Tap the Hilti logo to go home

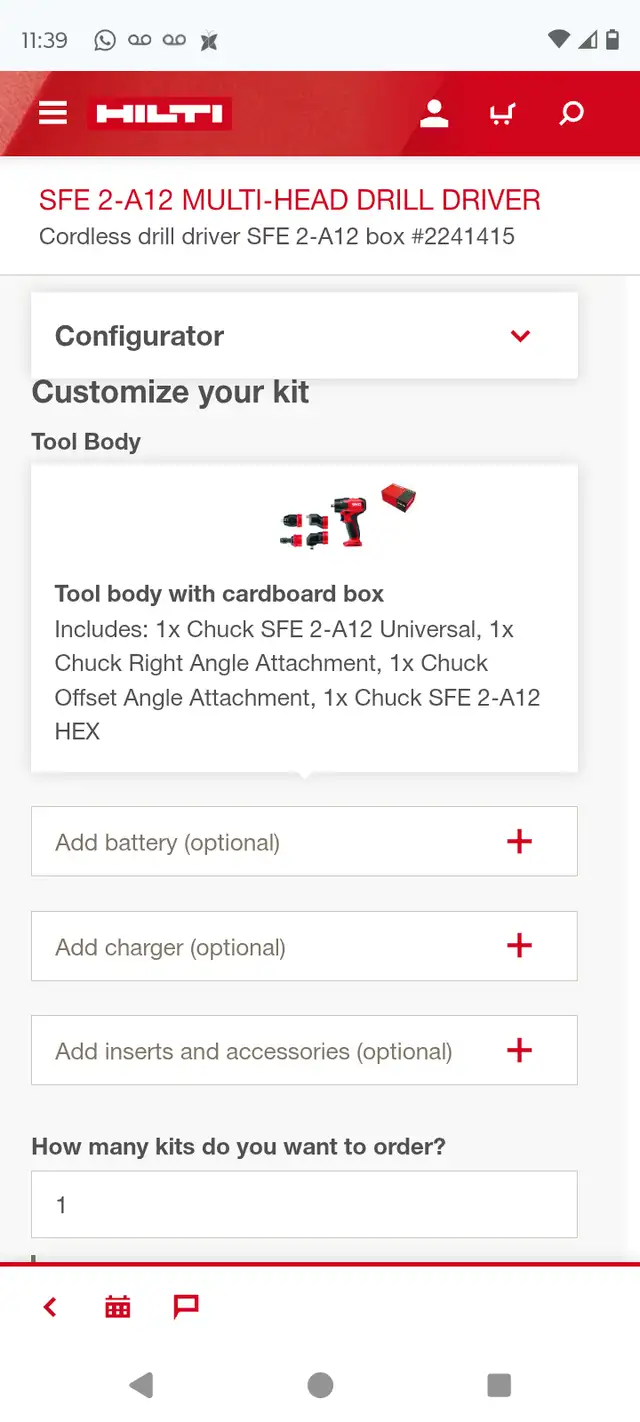pyautogui.click(x=160, y=114)
